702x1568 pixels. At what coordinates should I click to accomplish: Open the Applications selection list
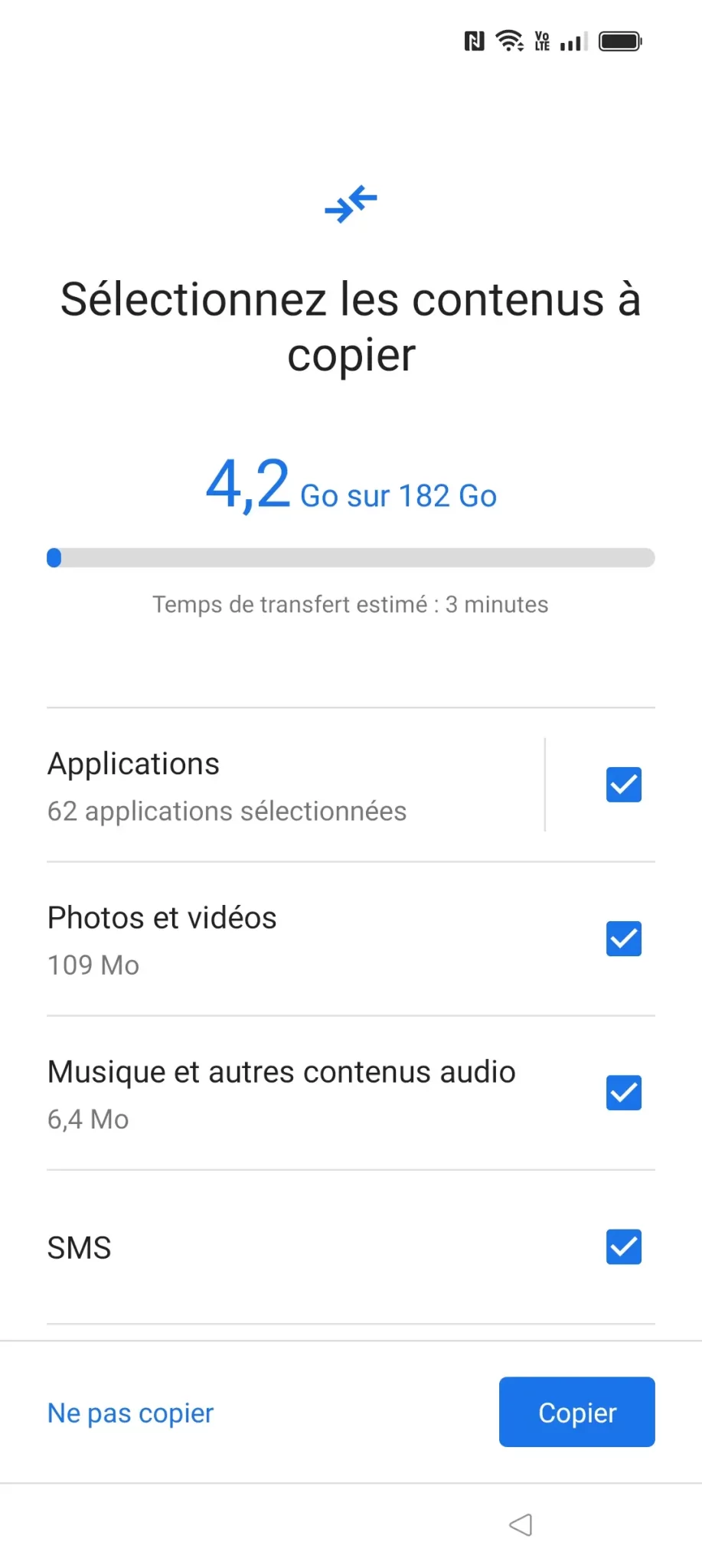pos(295,786)
